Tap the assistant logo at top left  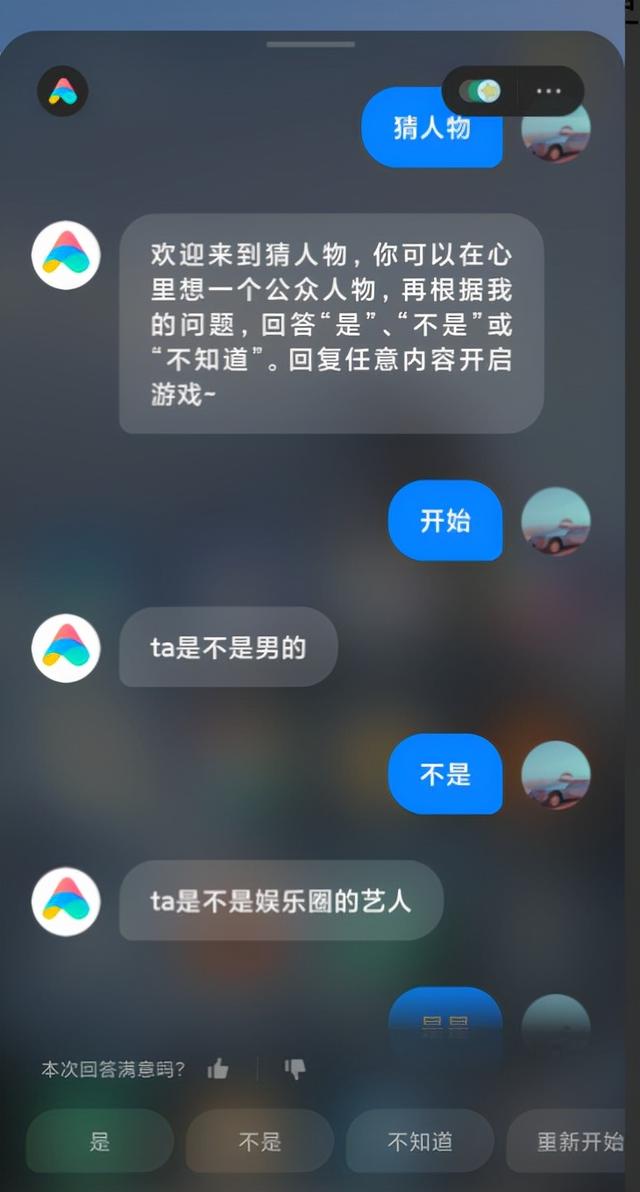click(63, 91)
